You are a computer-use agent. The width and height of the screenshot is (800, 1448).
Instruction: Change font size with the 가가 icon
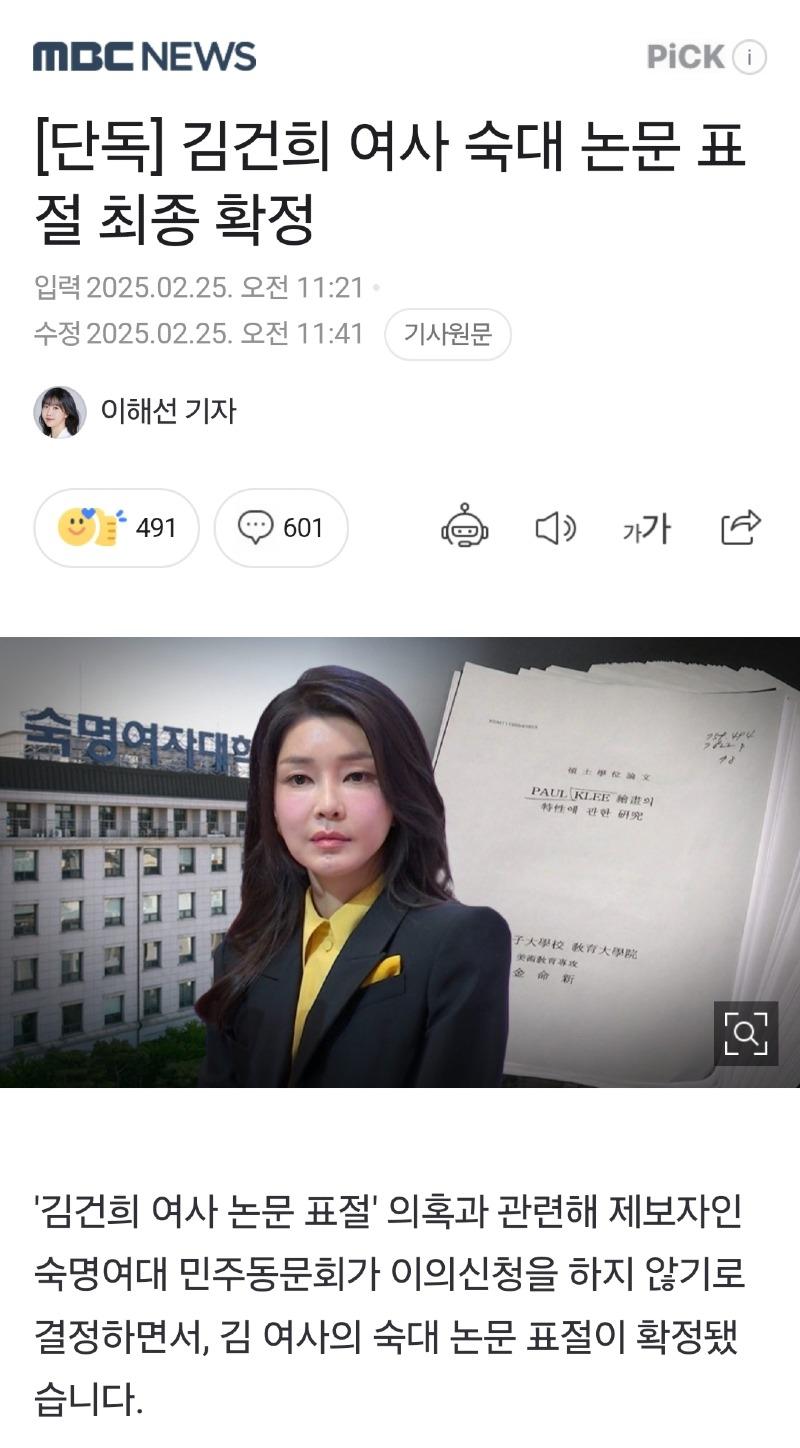click(x=646, y=528)
